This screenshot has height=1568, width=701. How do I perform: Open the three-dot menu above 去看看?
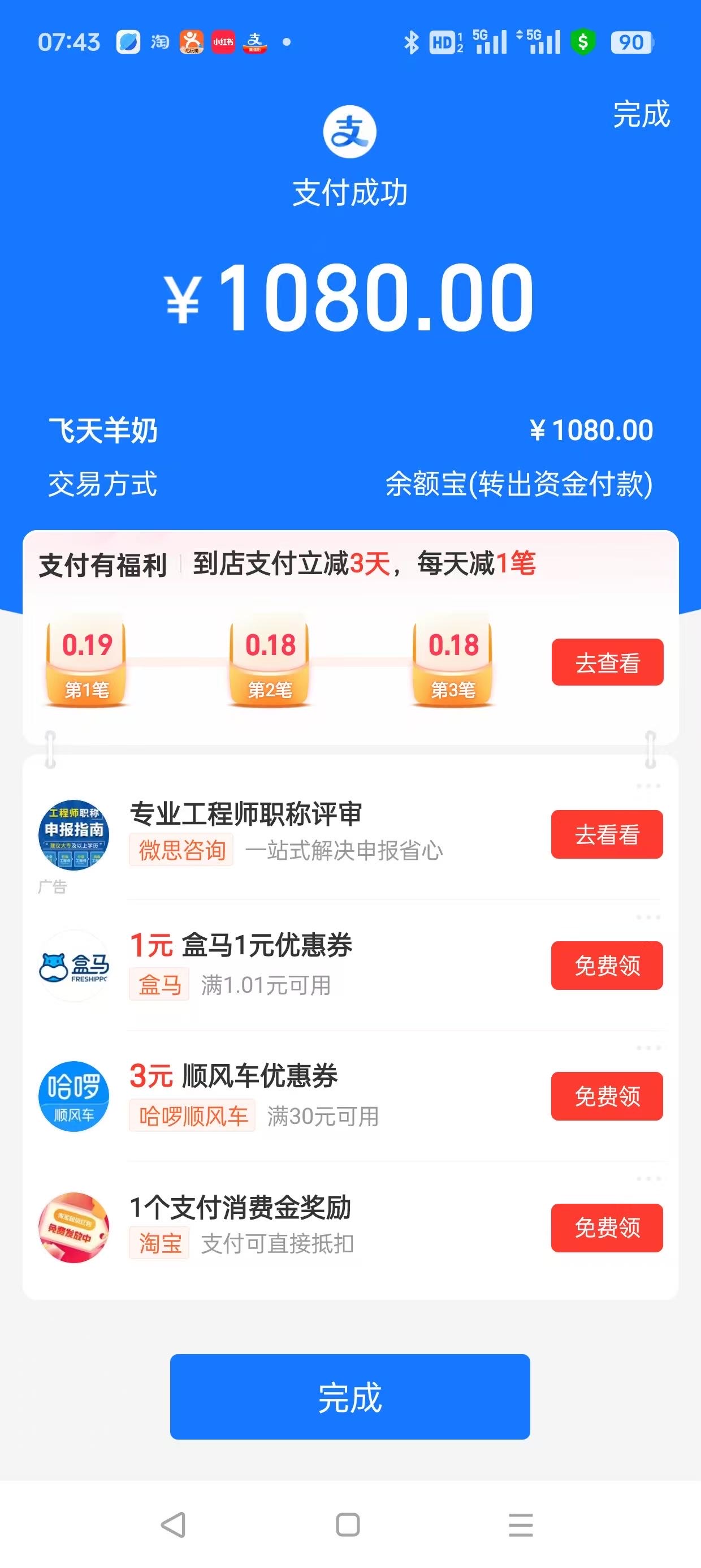[648, 786]
